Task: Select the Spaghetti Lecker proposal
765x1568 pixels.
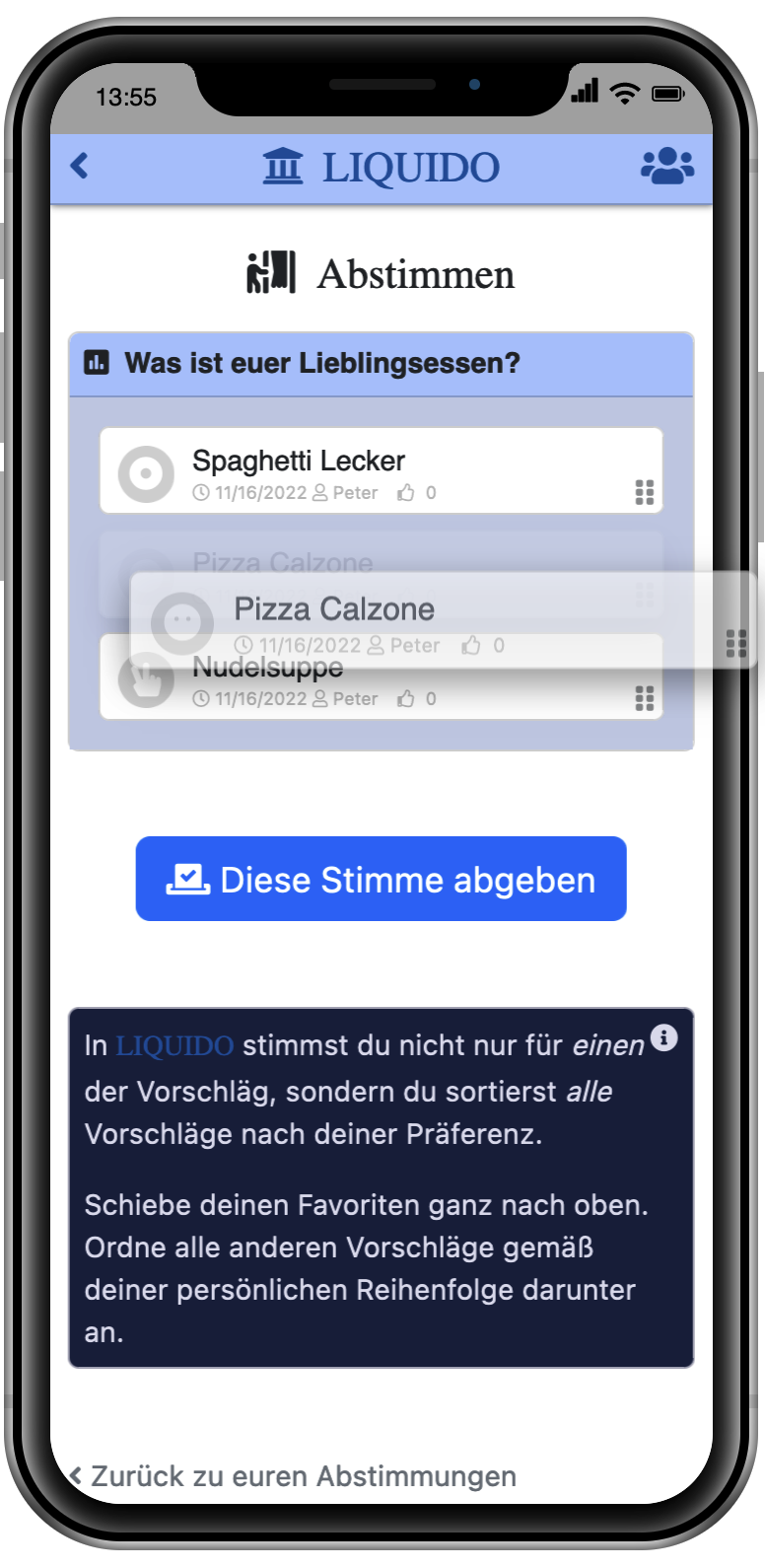Action: point(381,471)
